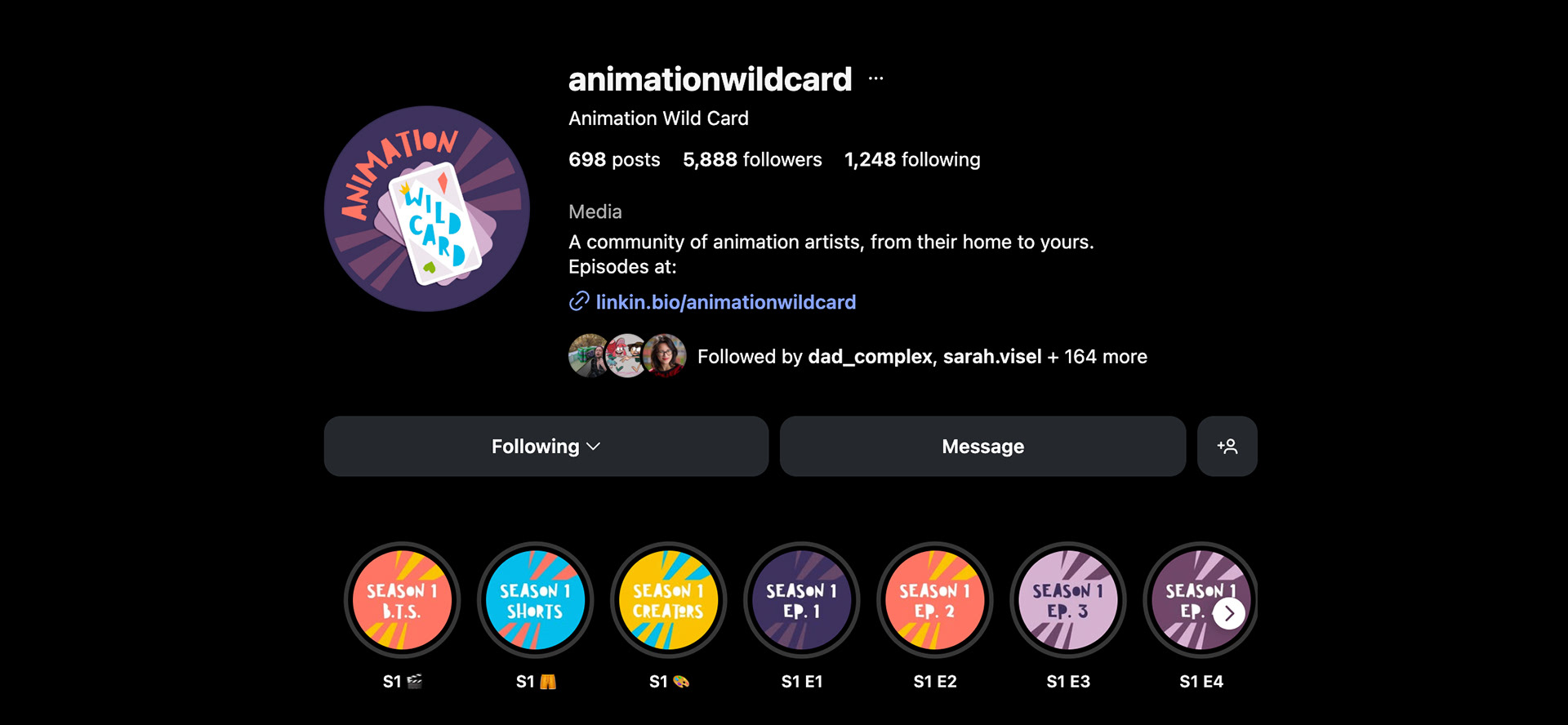Screen dimensions: 1568x725
Task: Open the Following dropdown button
Action: [x=546, y=447]
